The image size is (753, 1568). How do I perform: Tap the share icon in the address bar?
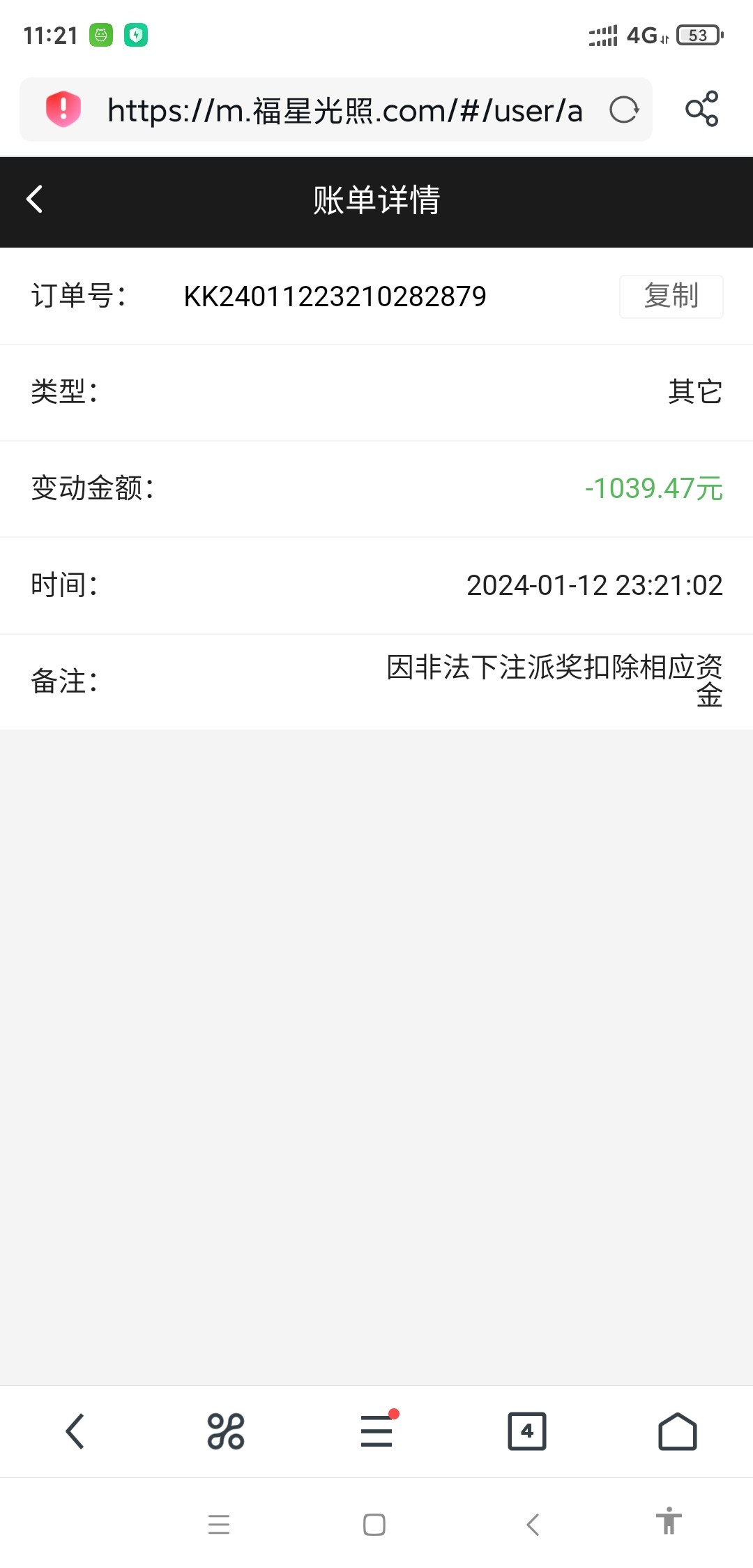pyautogui.click(x=701, y=109)
